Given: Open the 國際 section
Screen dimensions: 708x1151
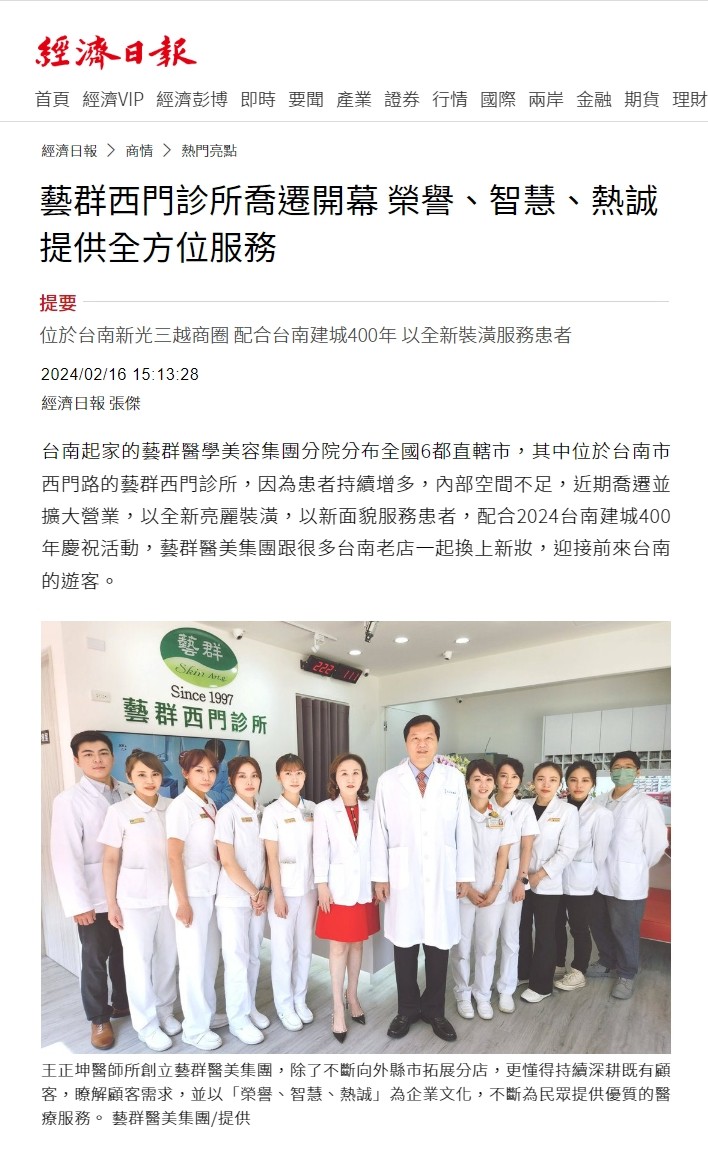Looking at the screenshot, I should 498,99.
